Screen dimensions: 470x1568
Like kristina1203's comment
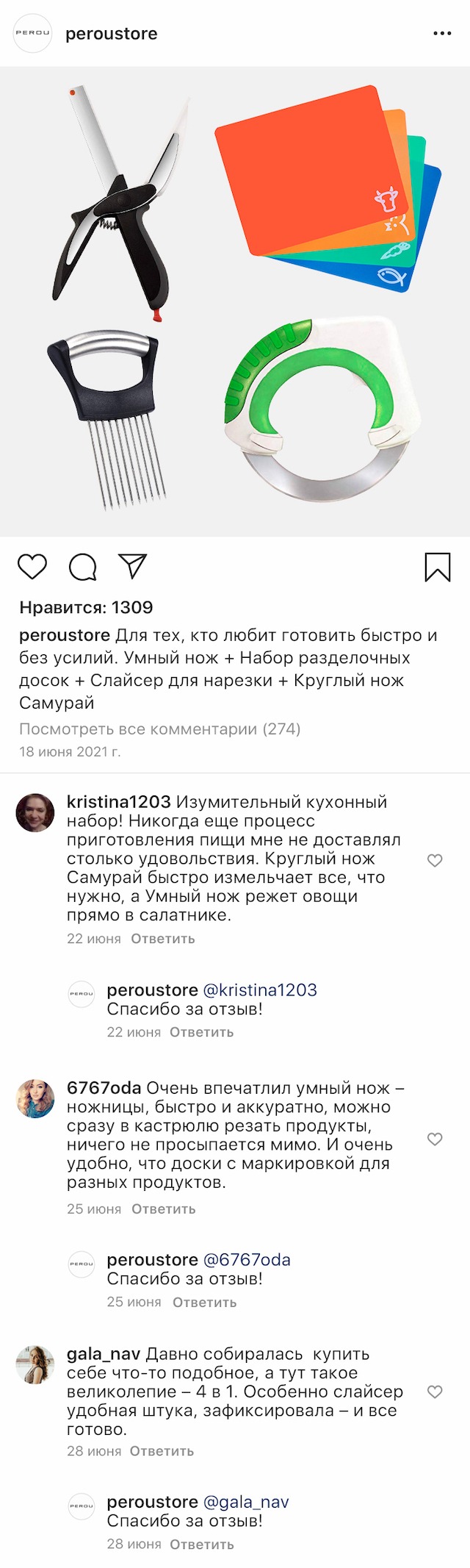(435, 860)
